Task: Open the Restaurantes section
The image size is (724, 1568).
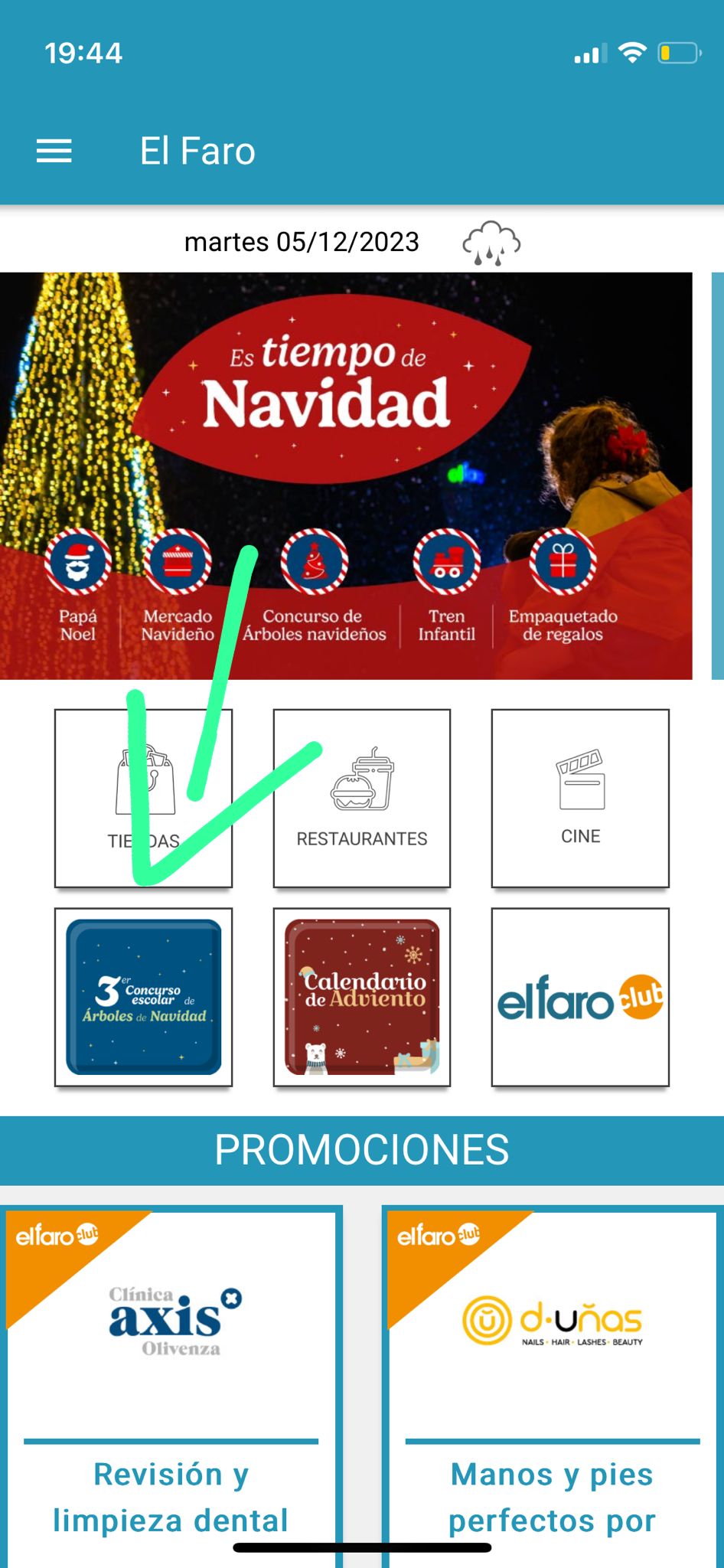Action: pyautogui.click(x=361, y=798)
